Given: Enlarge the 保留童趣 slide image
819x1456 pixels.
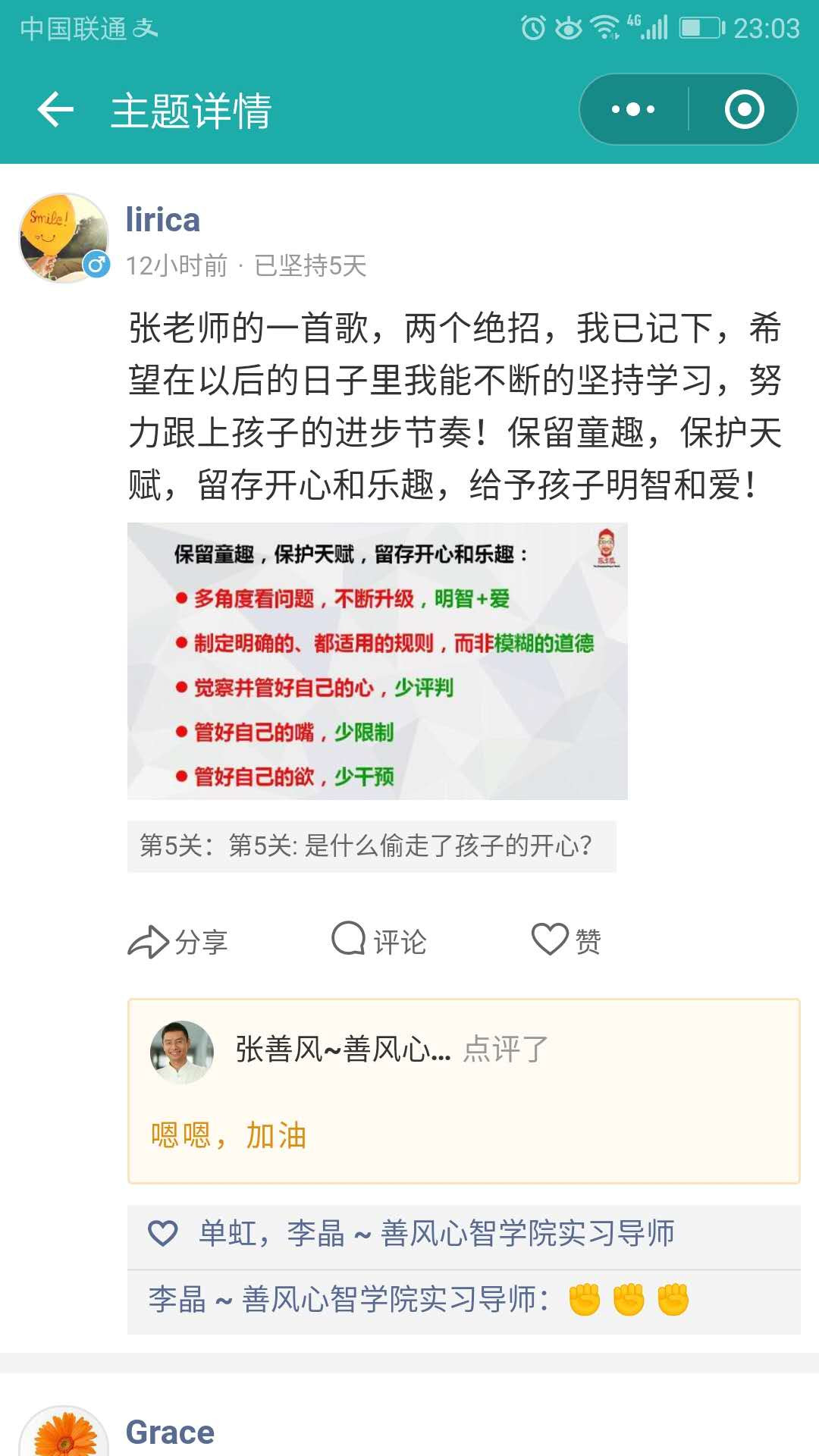Looking at the screenshot, I should pyautogui.click(x=377, y=661).
